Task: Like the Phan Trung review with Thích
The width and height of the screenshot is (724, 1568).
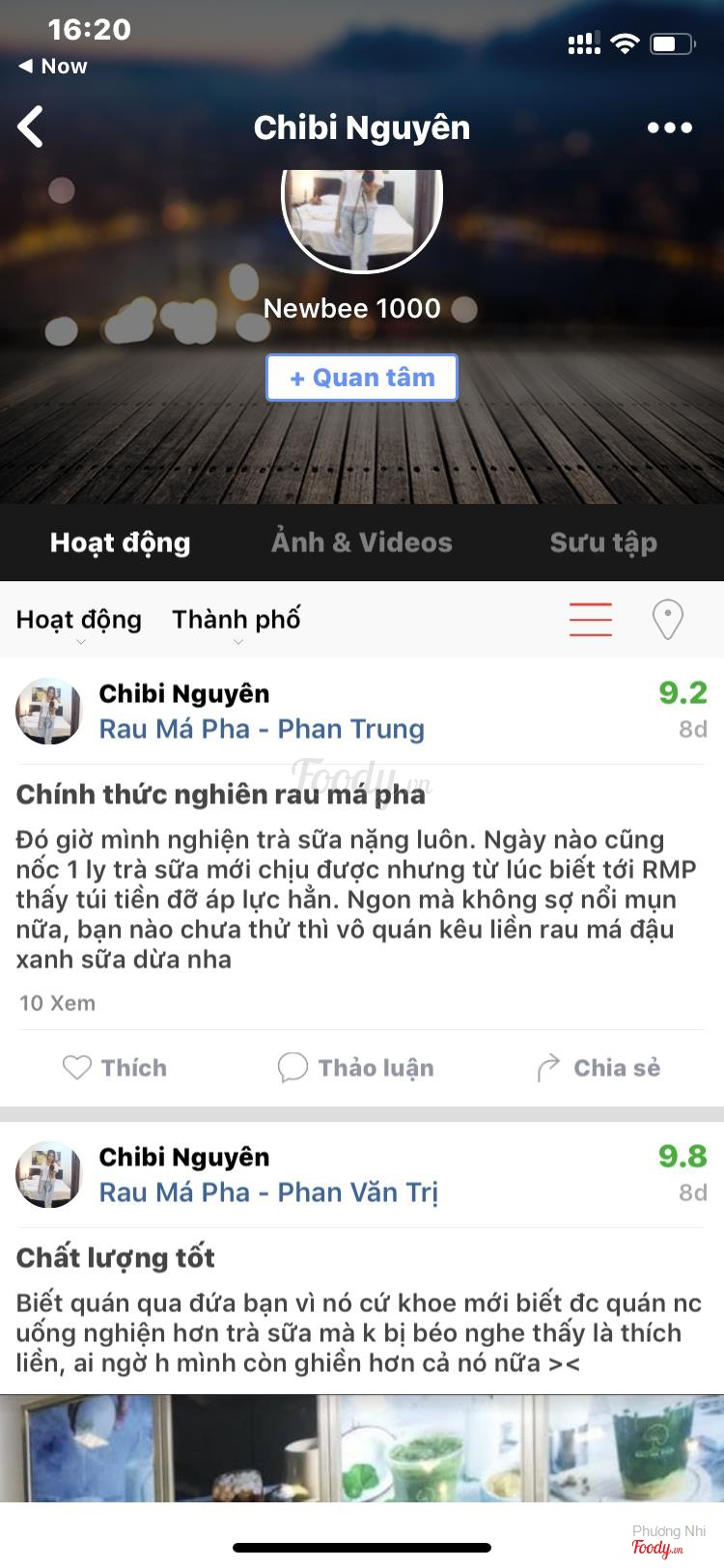Action: click(115, 1068)
